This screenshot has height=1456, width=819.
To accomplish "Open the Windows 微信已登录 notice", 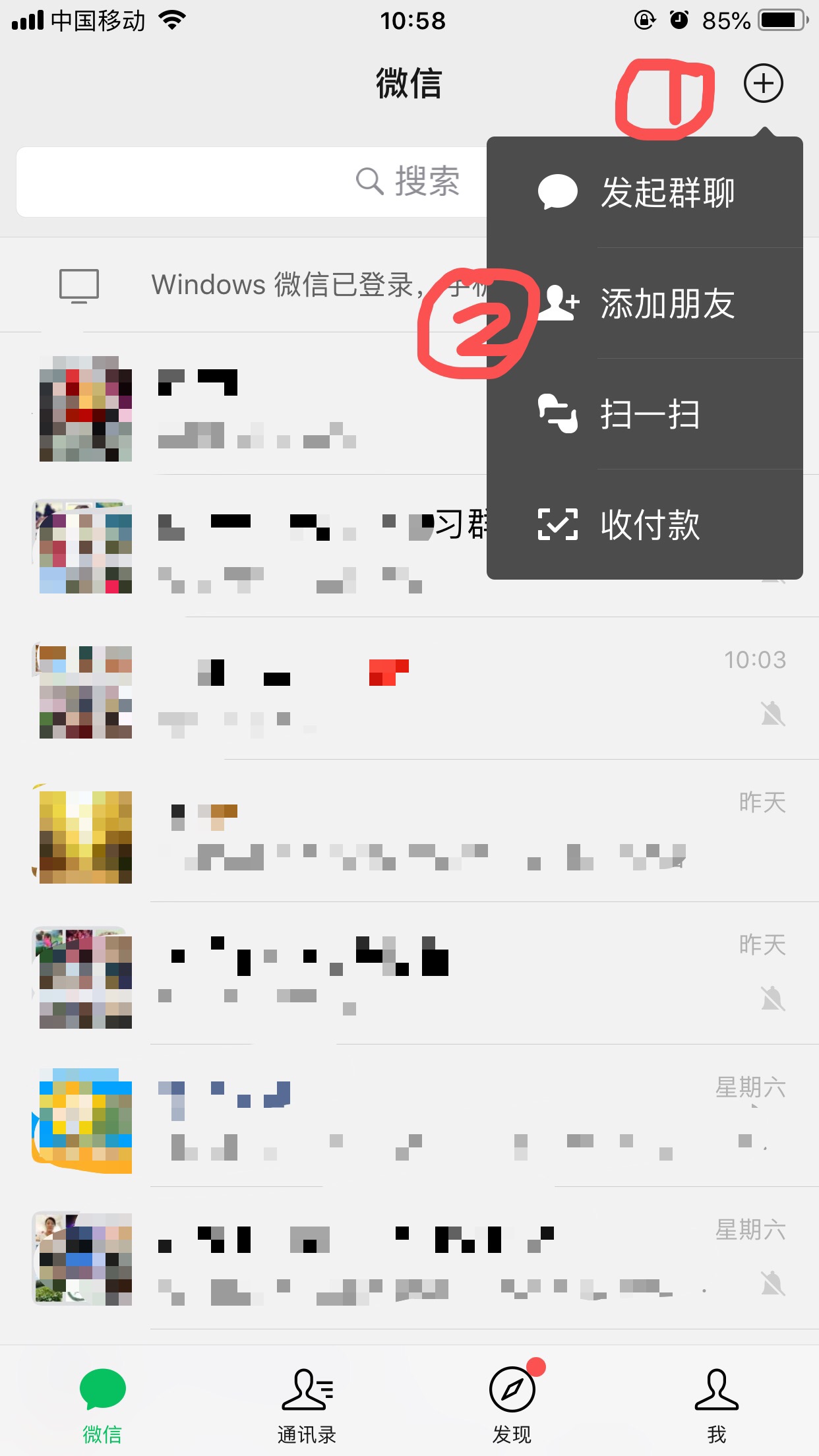I will pyautogui.click(x=264, y=286).
